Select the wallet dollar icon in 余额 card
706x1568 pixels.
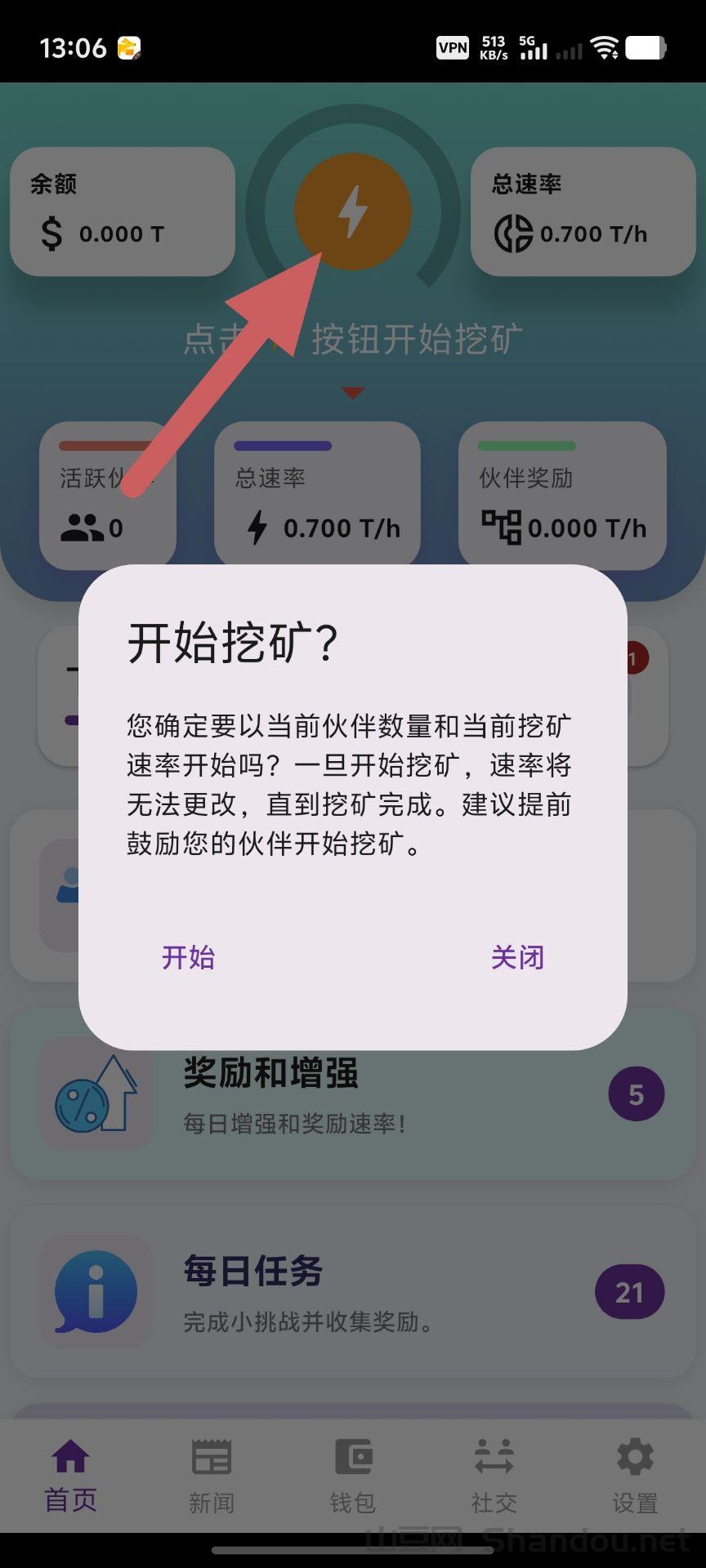[52, 234]
